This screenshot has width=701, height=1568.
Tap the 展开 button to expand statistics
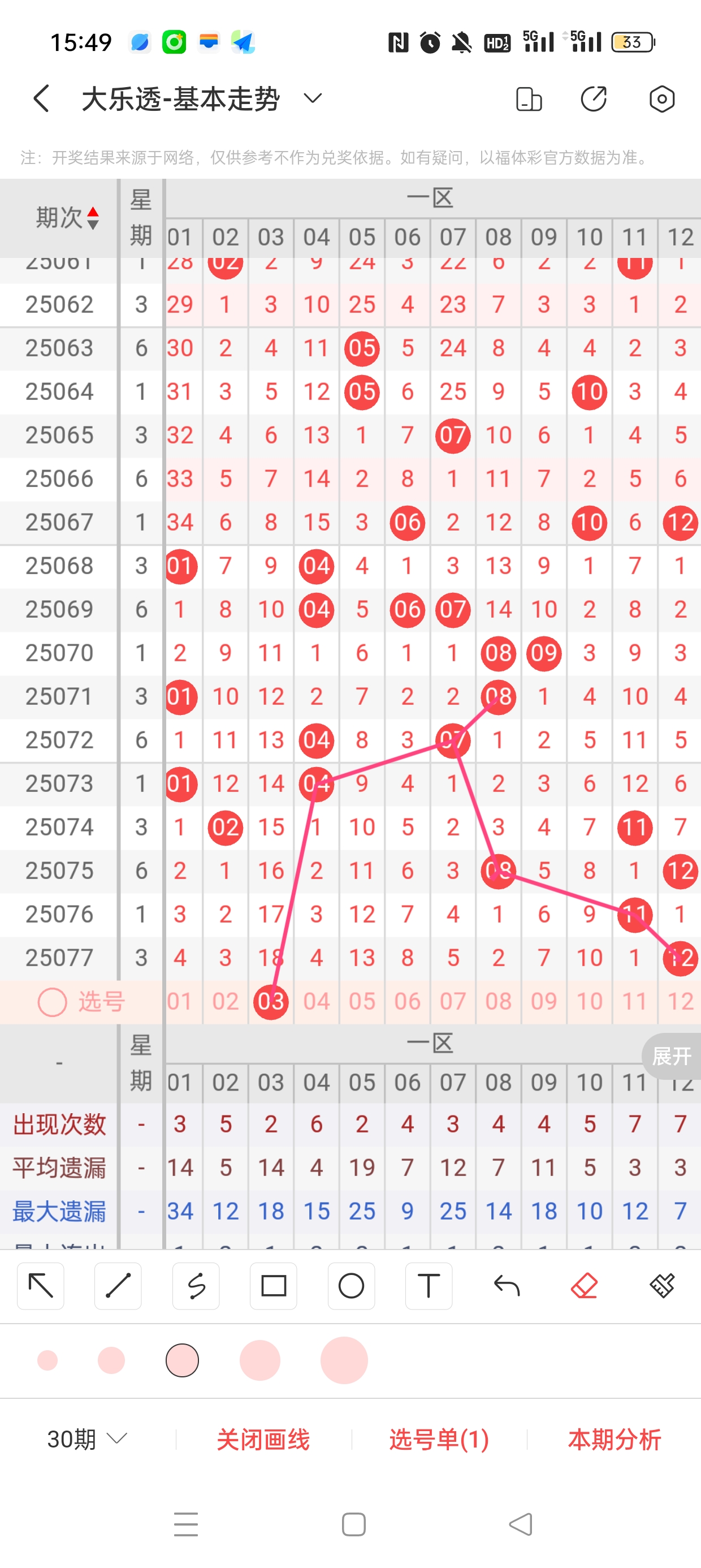pyautogui.click(x=671, y=1056)
